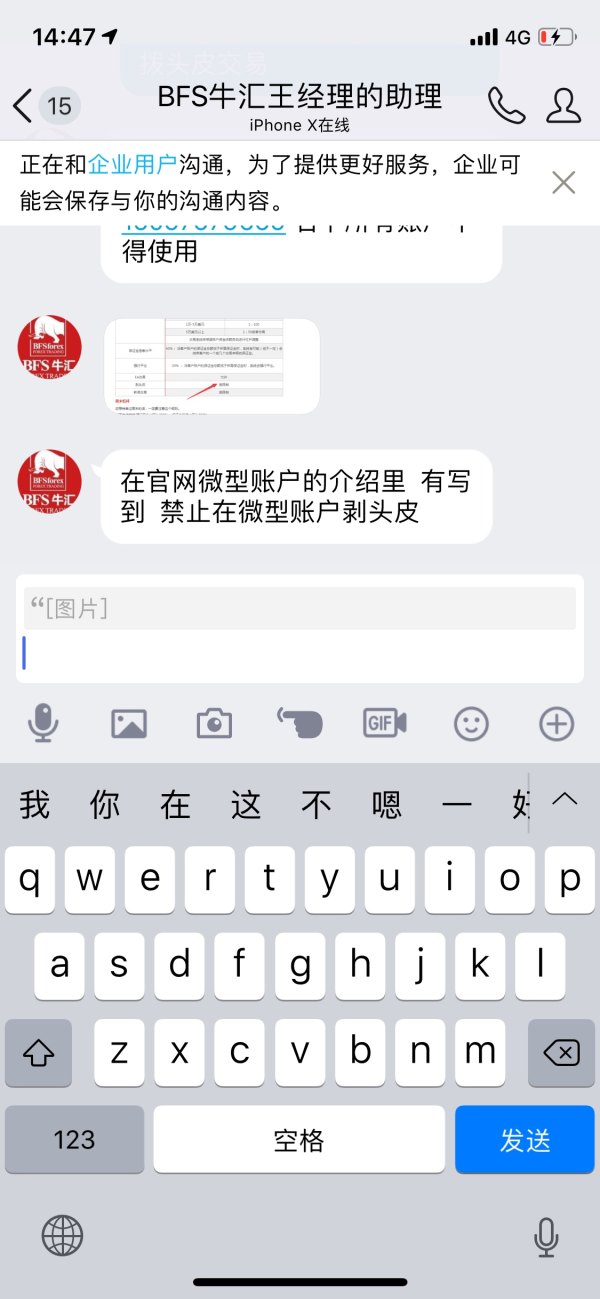This screenshot has width=600, height=1299.
Task: Select the candidate word 我
Action: (35, 804)
